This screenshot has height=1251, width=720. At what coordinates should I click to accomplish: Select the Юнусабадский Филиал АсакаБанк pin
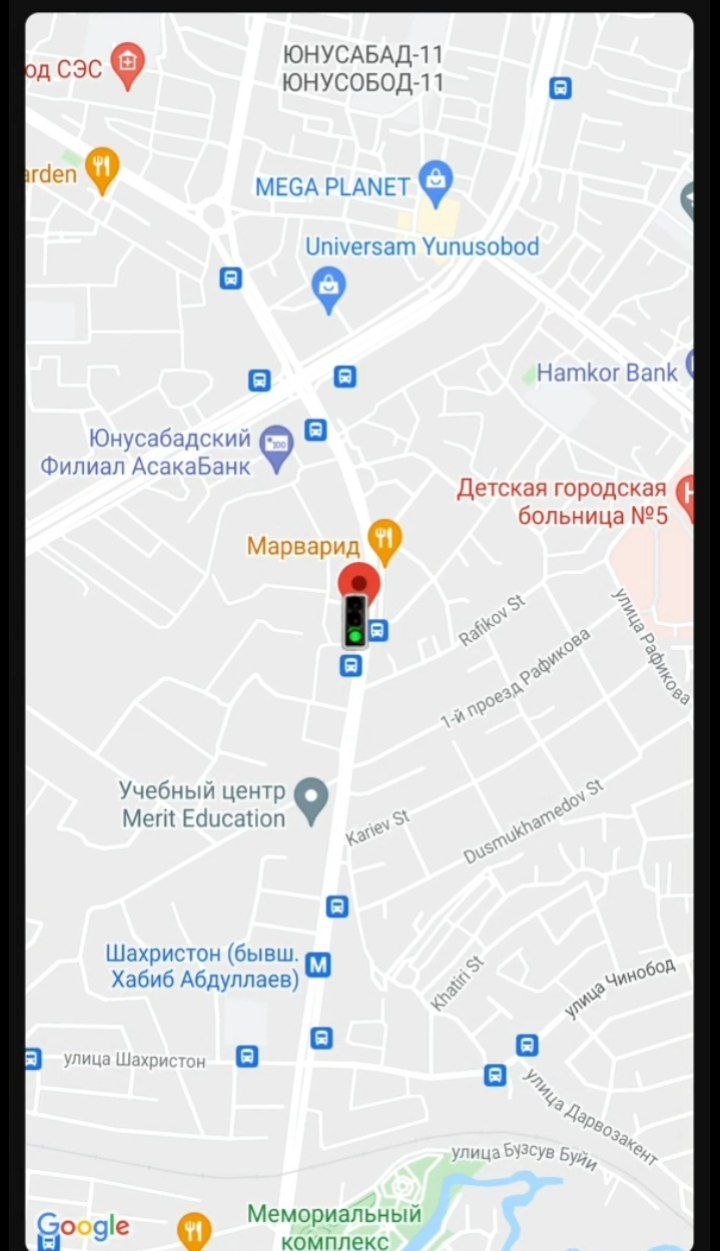276,448
